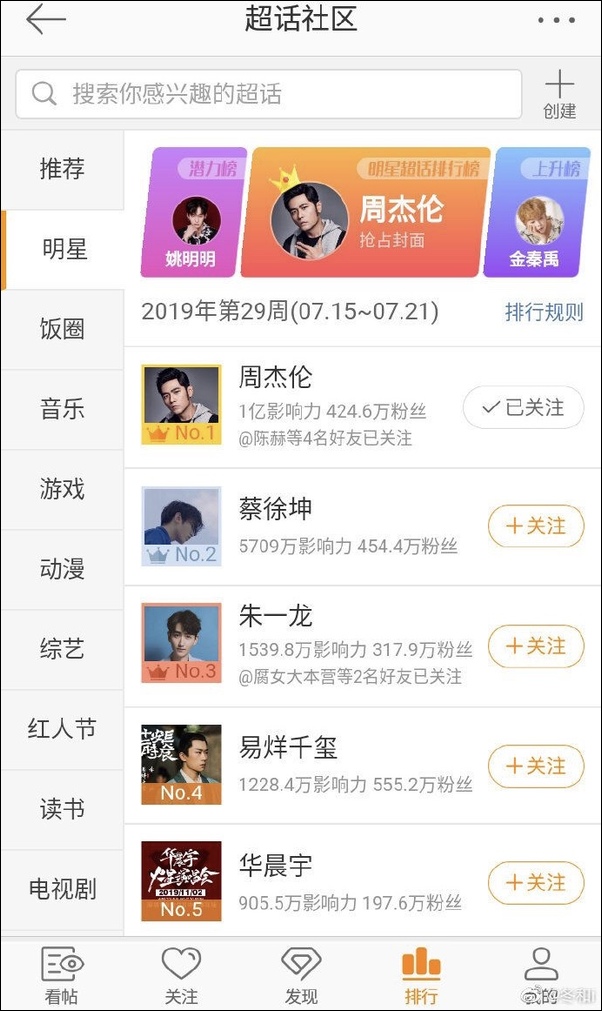Screen dimensions: 602x1011
Task: Open the 音乐 category
Action: (x=62, y=409)
